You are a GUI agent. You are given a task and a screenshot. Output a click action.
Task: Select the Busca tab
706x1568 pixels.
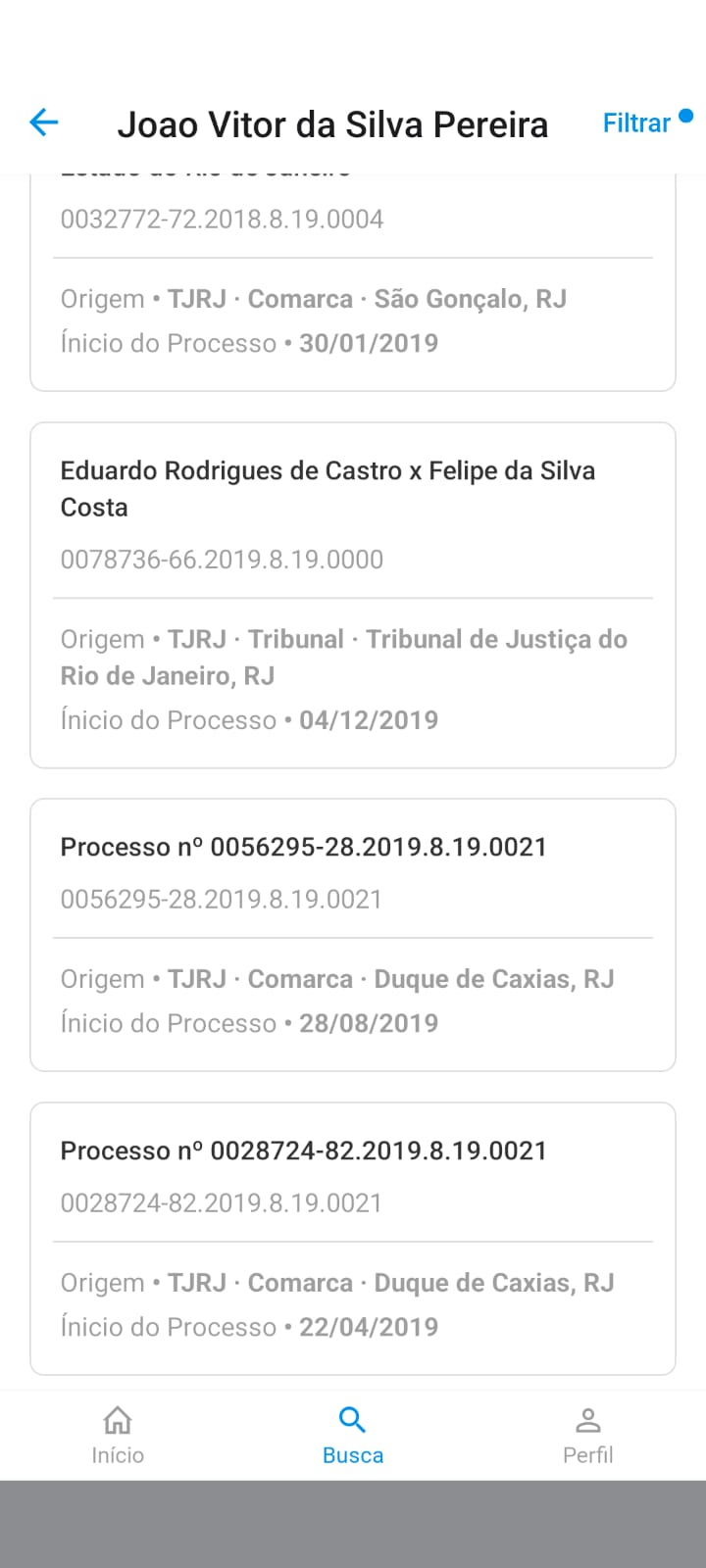pyautogui.click(x=353, y=1435)
